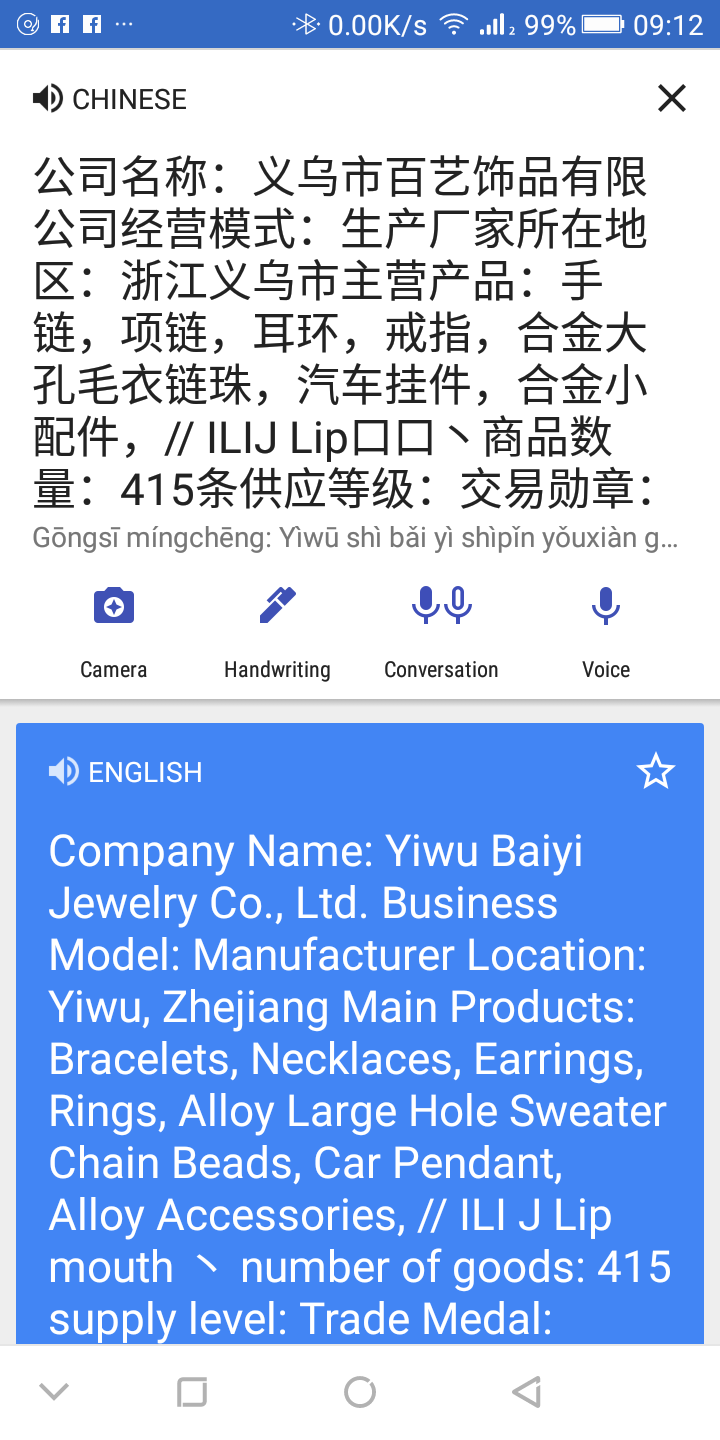Play pronunciation of the Chinese text
The width and height of the screenshot is (720, 1440).
[x=49, y=98]
